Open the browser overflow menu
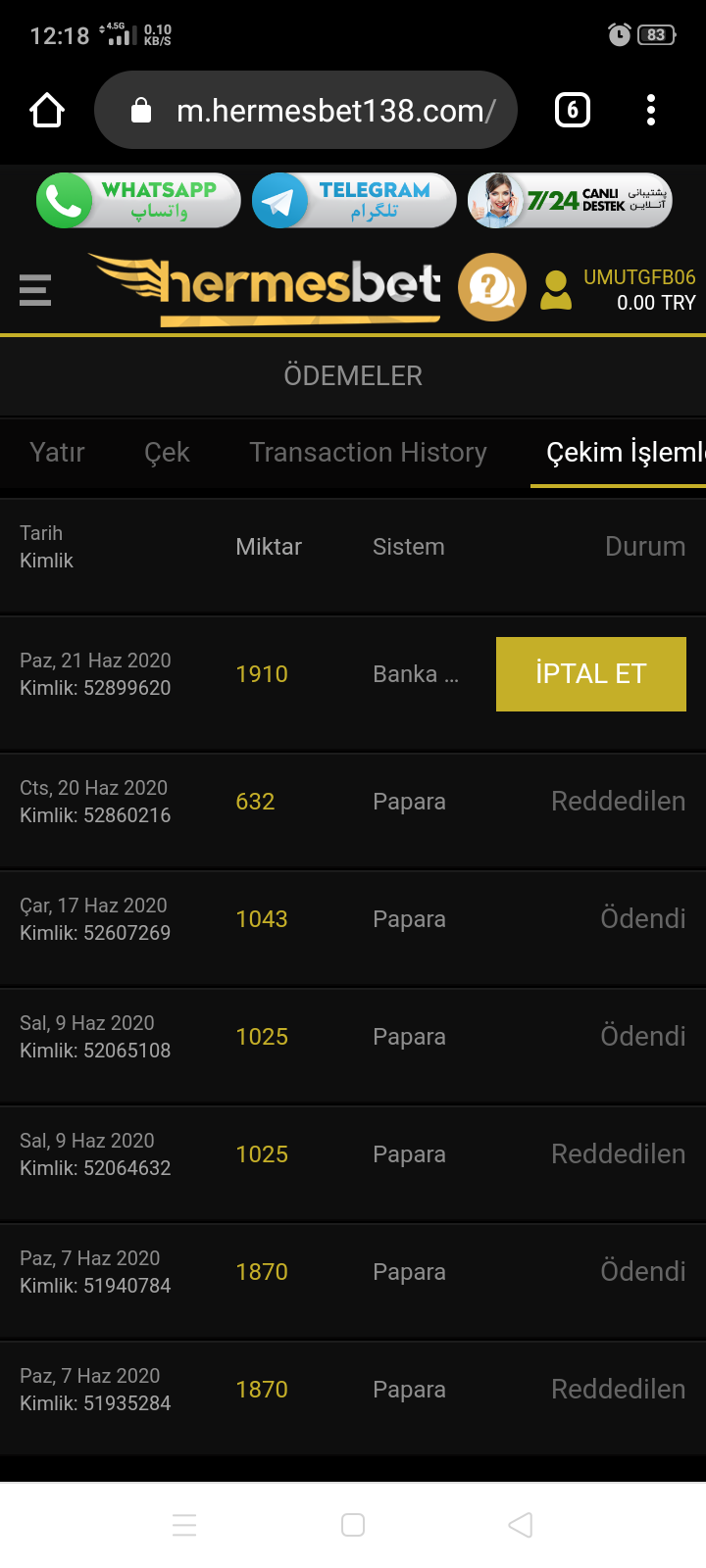706x1568 pixels. point(651,110)
